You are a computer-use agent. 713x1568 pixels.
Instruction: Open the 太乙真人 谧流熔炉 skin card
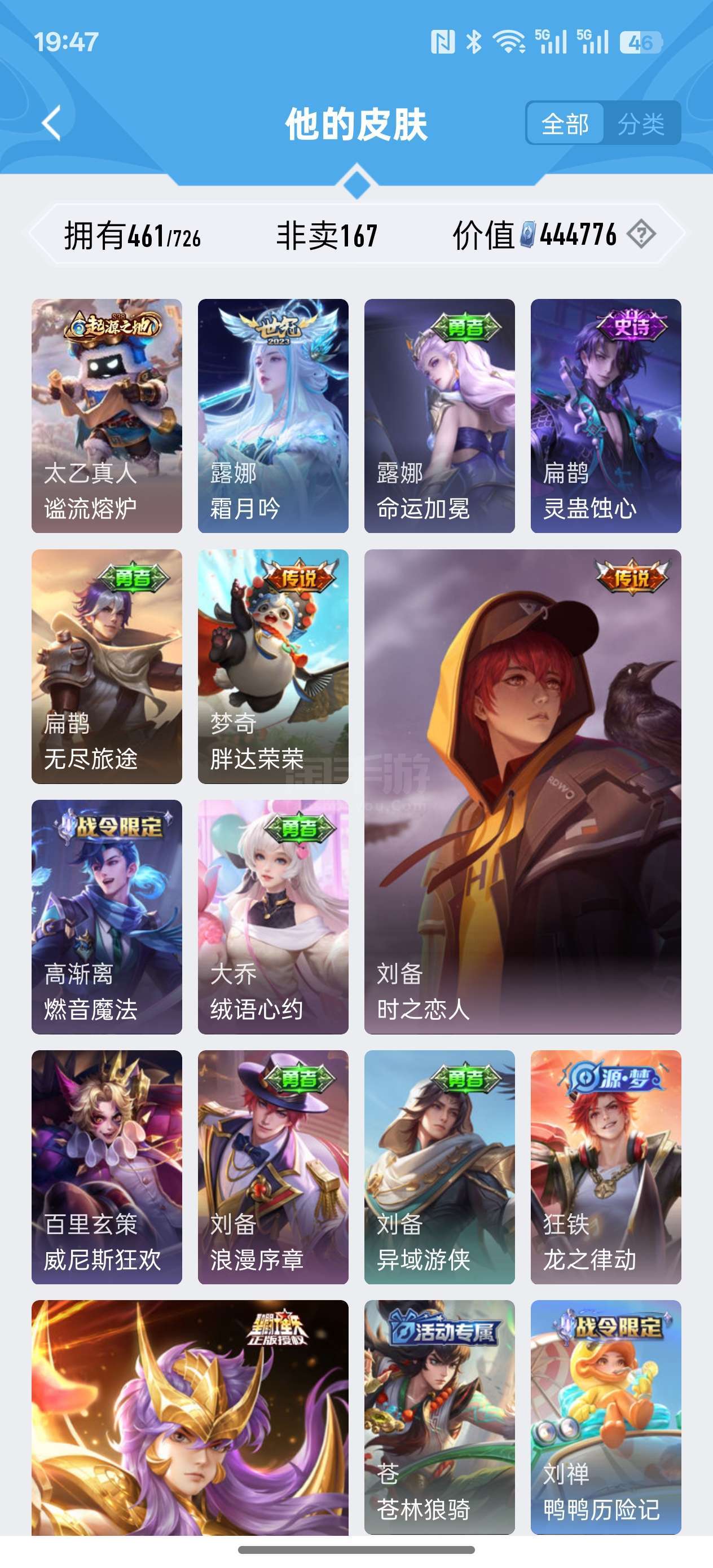point(107,415)
